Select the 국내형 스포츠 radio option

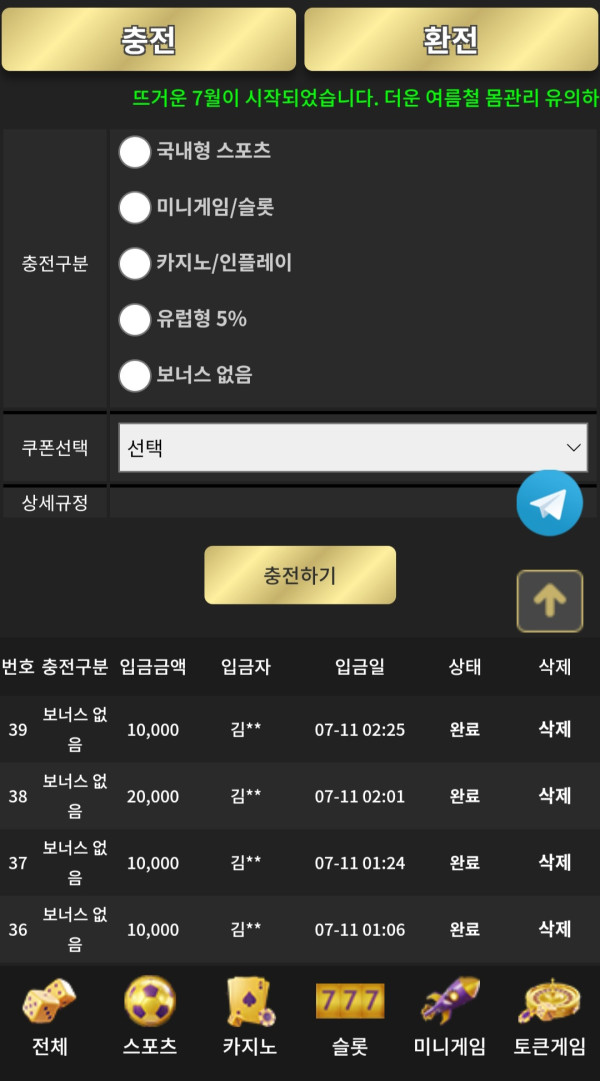(134, 152)
